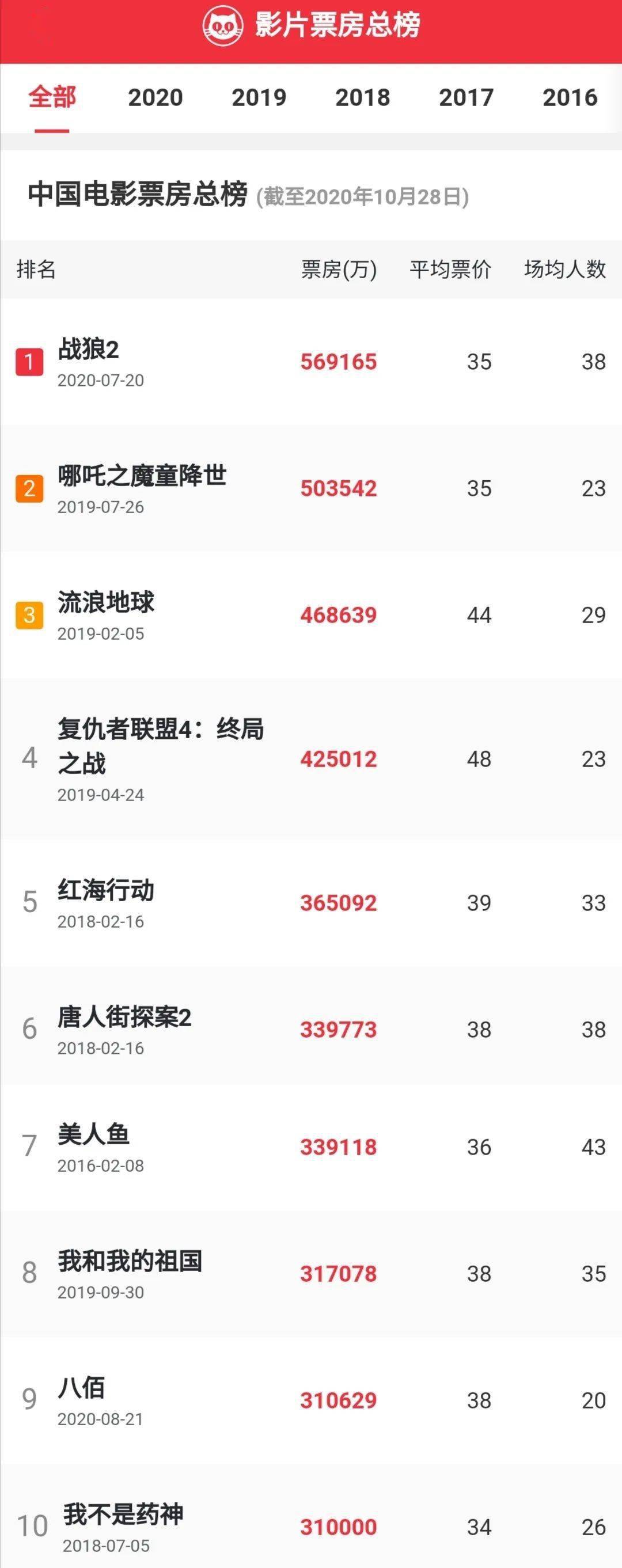The height and width of the screenshot is (1568, 622).
Task: Switch to the 2020 tab
Action: point(154,97)
